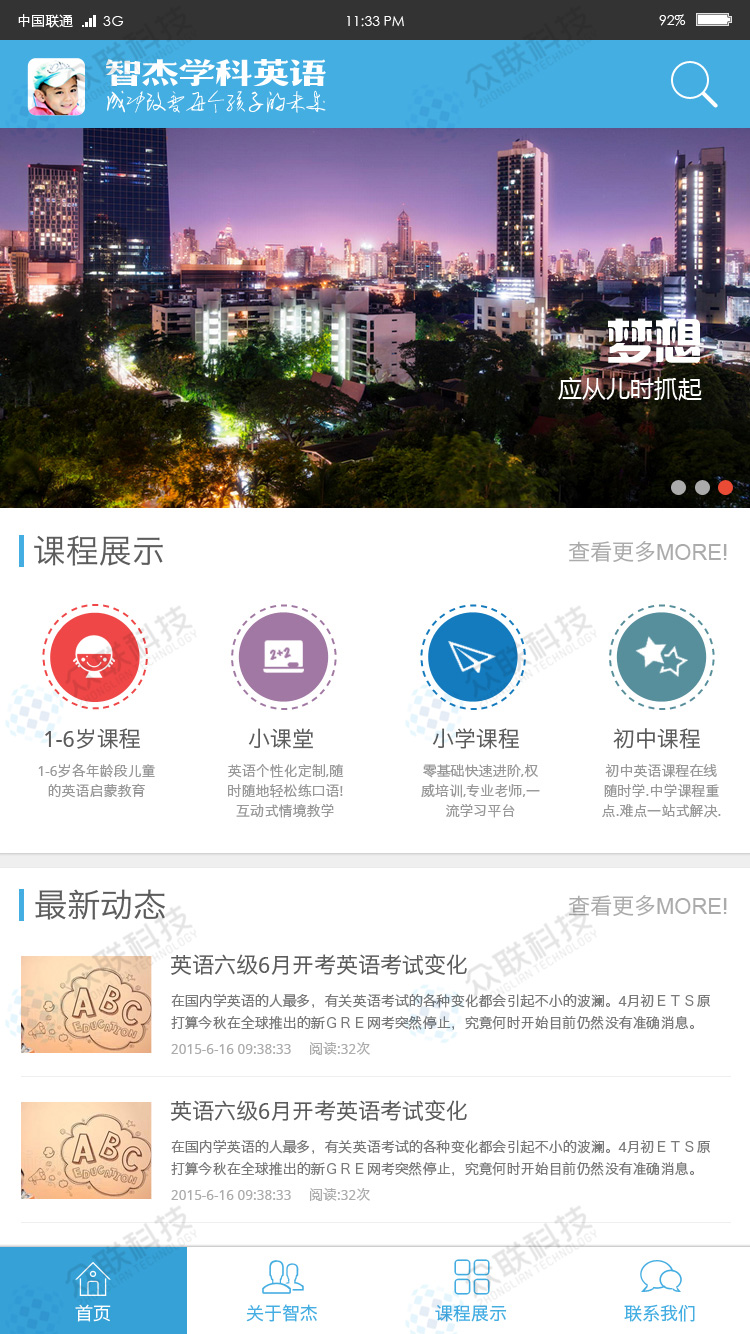Image resolution: width=750 pixels, height=1334 pixels.
Task: Open the 梦想 city banner
Action: pyautogui.click(x=375, y=318)
